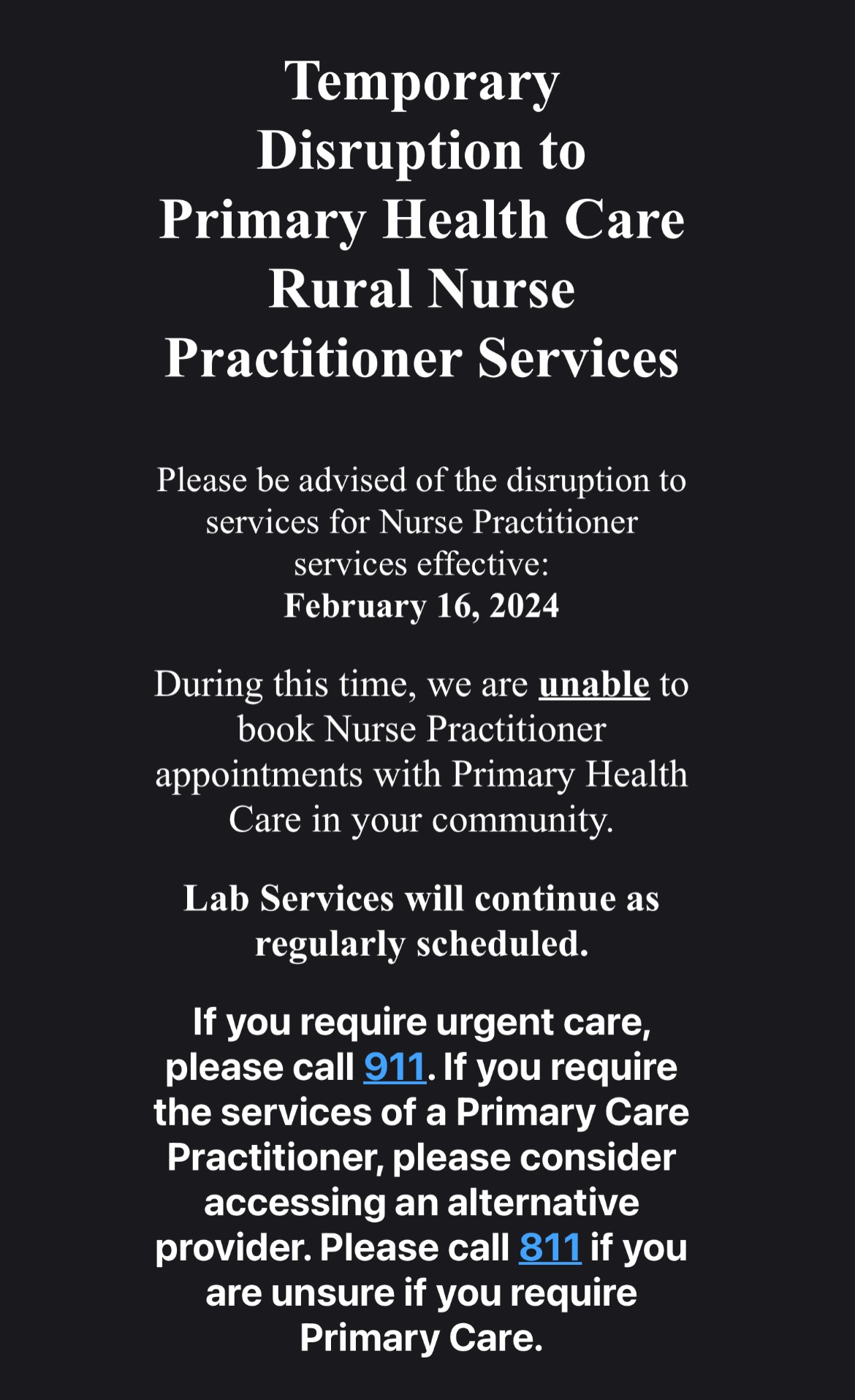Tap the 911 phone number link
Viewport: 855px width, 1400px height.
(x=395, y=1068)
